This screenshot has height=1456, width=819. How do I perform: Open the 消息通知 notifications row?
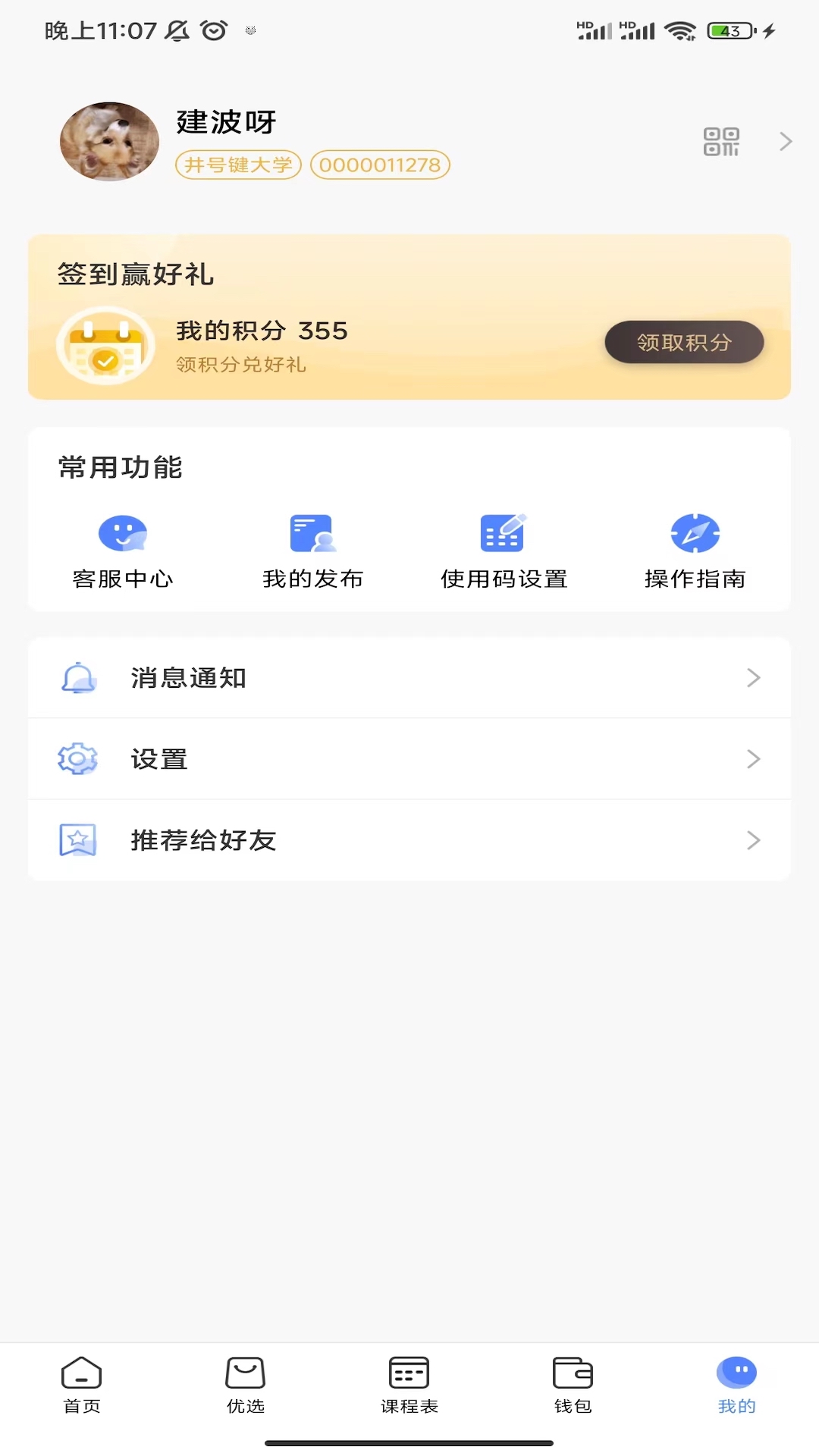click(x=409, y=678)
